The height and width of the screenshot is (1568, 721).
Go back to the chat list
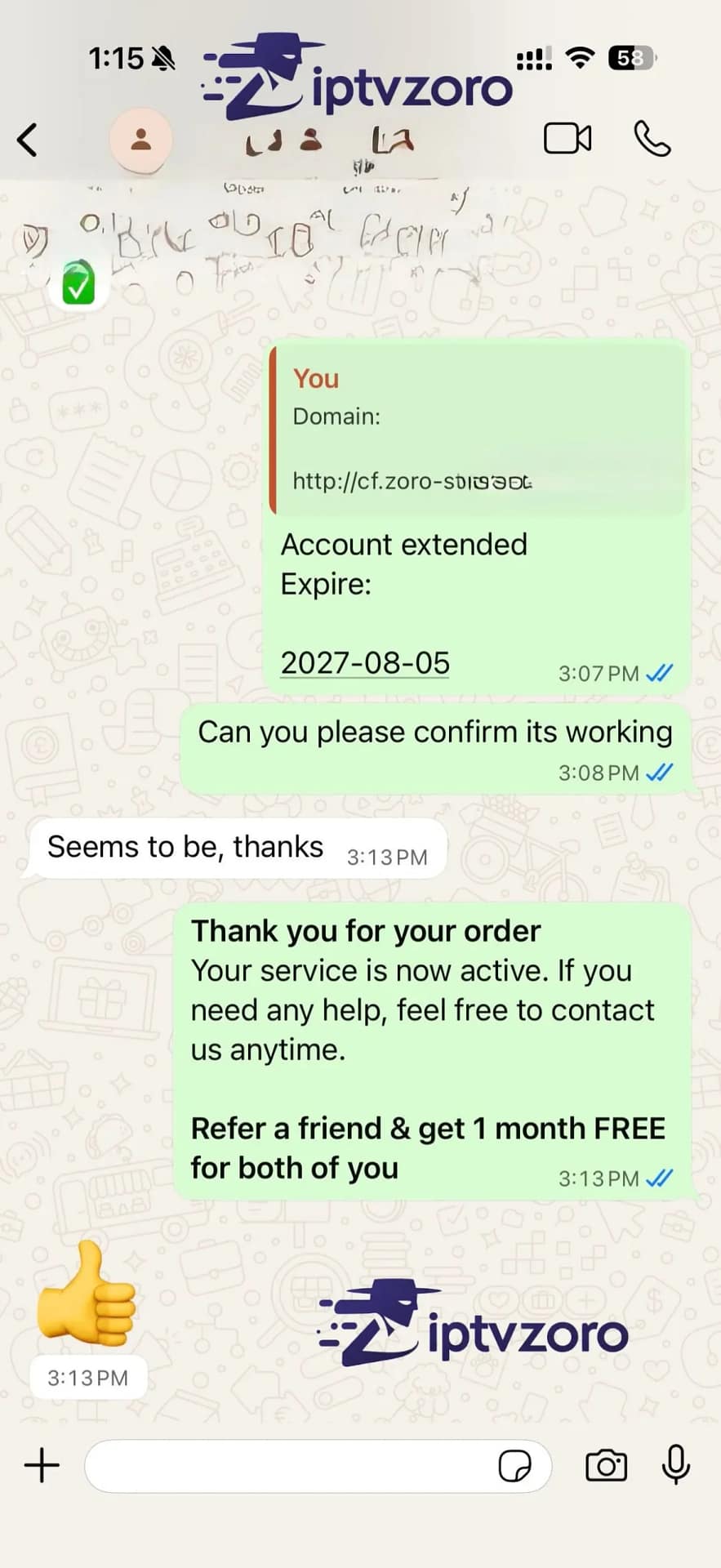pos(27,140)
